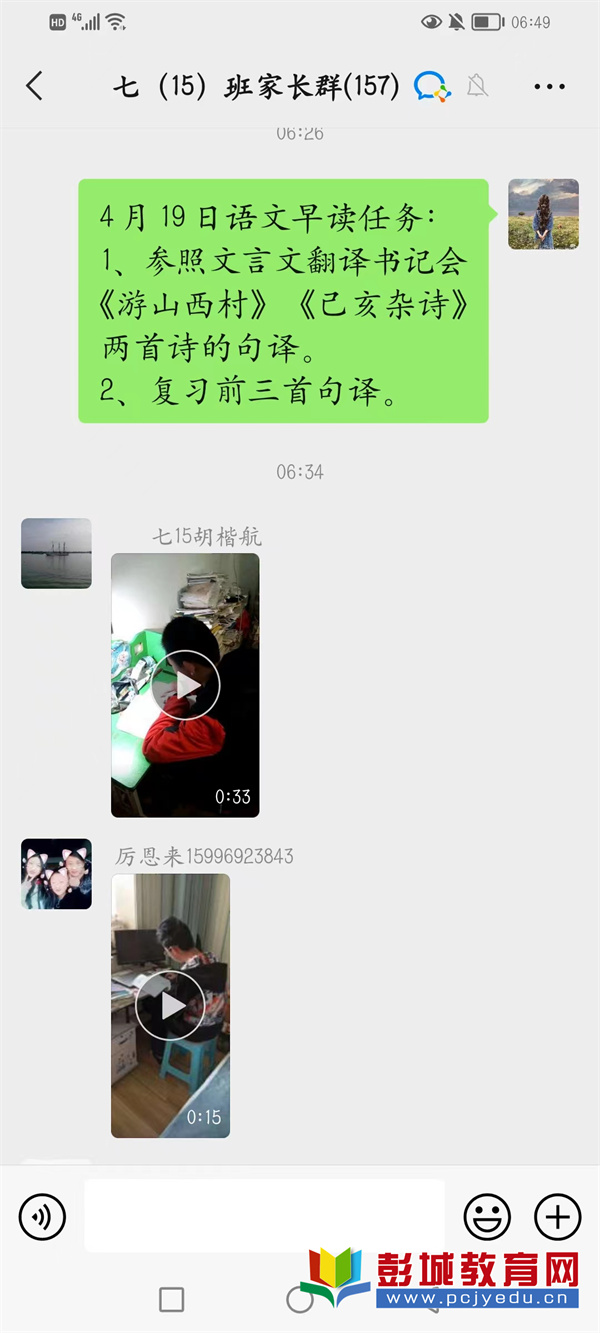Screen dimensions: 600x1333
Task: Go back from the group chat
Action: [35, 86]
